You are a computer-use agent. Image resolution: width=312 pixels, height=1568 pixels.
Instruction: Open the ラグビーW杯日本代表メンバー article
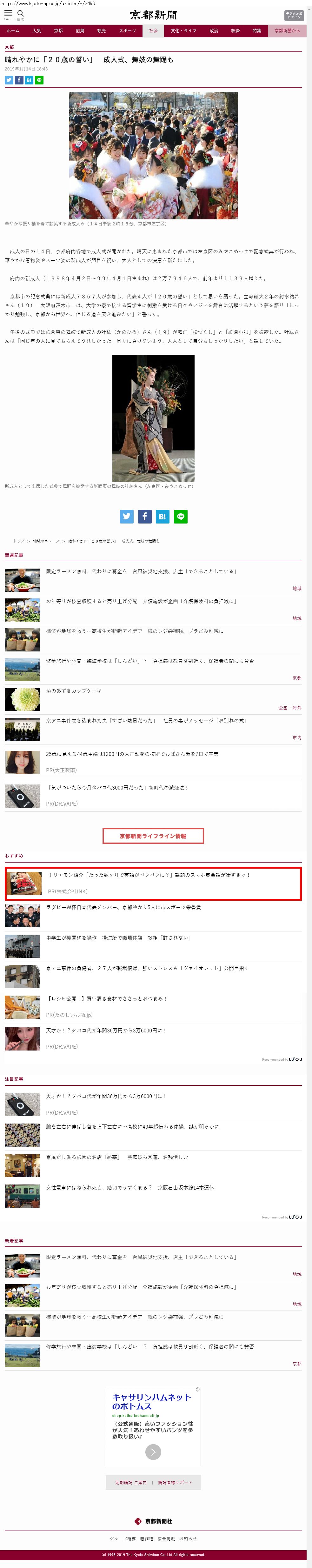(123, 908)
